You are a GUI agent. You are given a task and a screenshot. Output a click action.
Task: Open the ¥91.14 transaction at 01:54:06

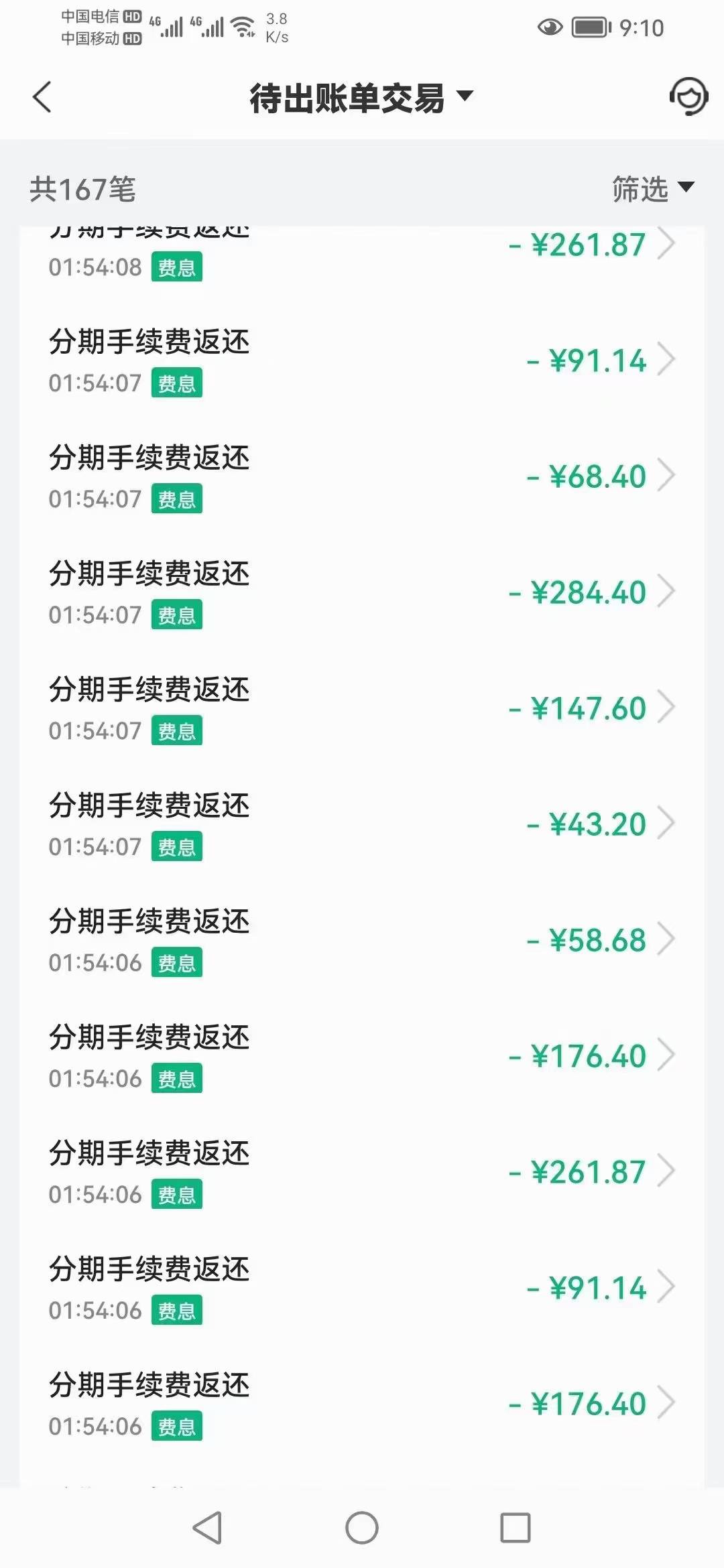pyautogui.click(x=362, y=1289)
